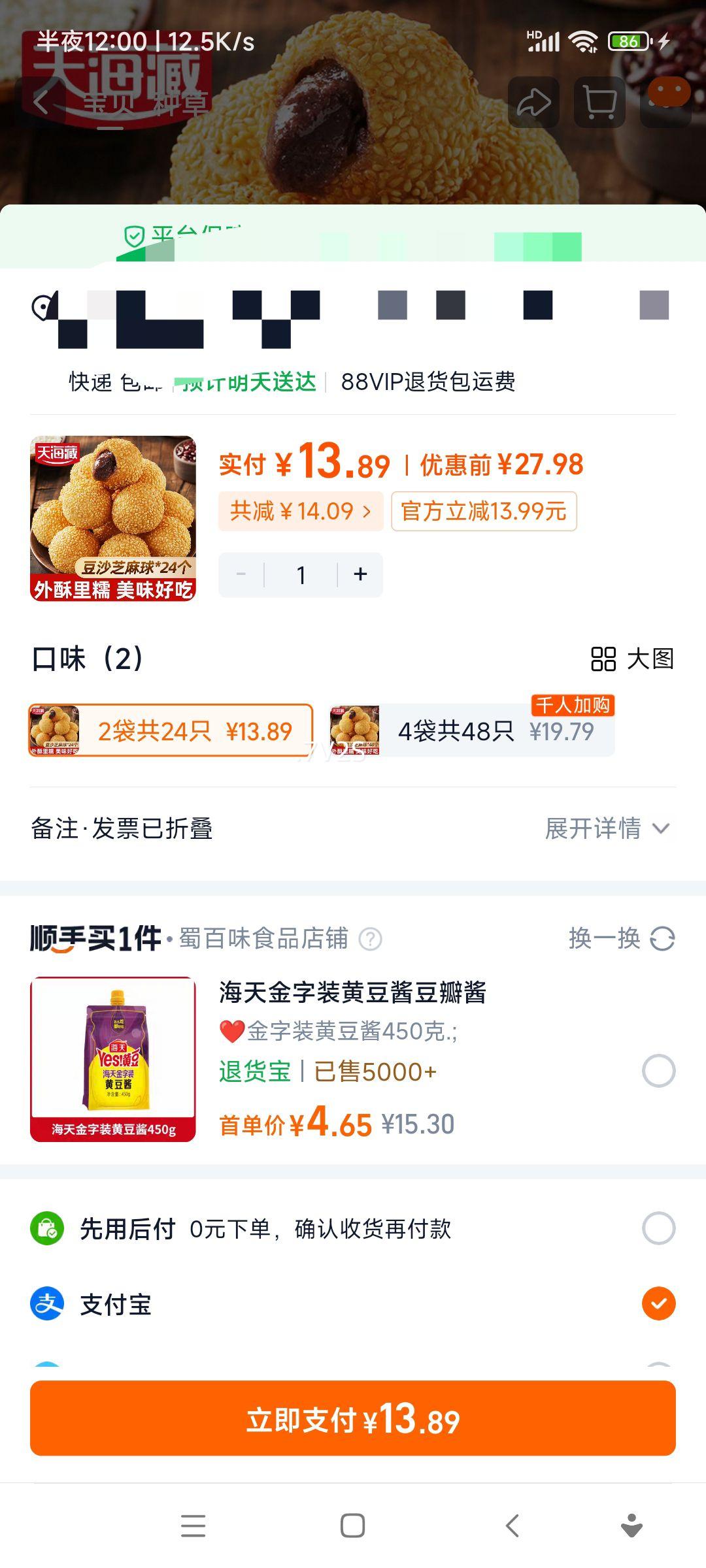Click the sesame ball product thumbnail
The width and height of the screenshot is (706, 1568).
(x=112, y=521)
